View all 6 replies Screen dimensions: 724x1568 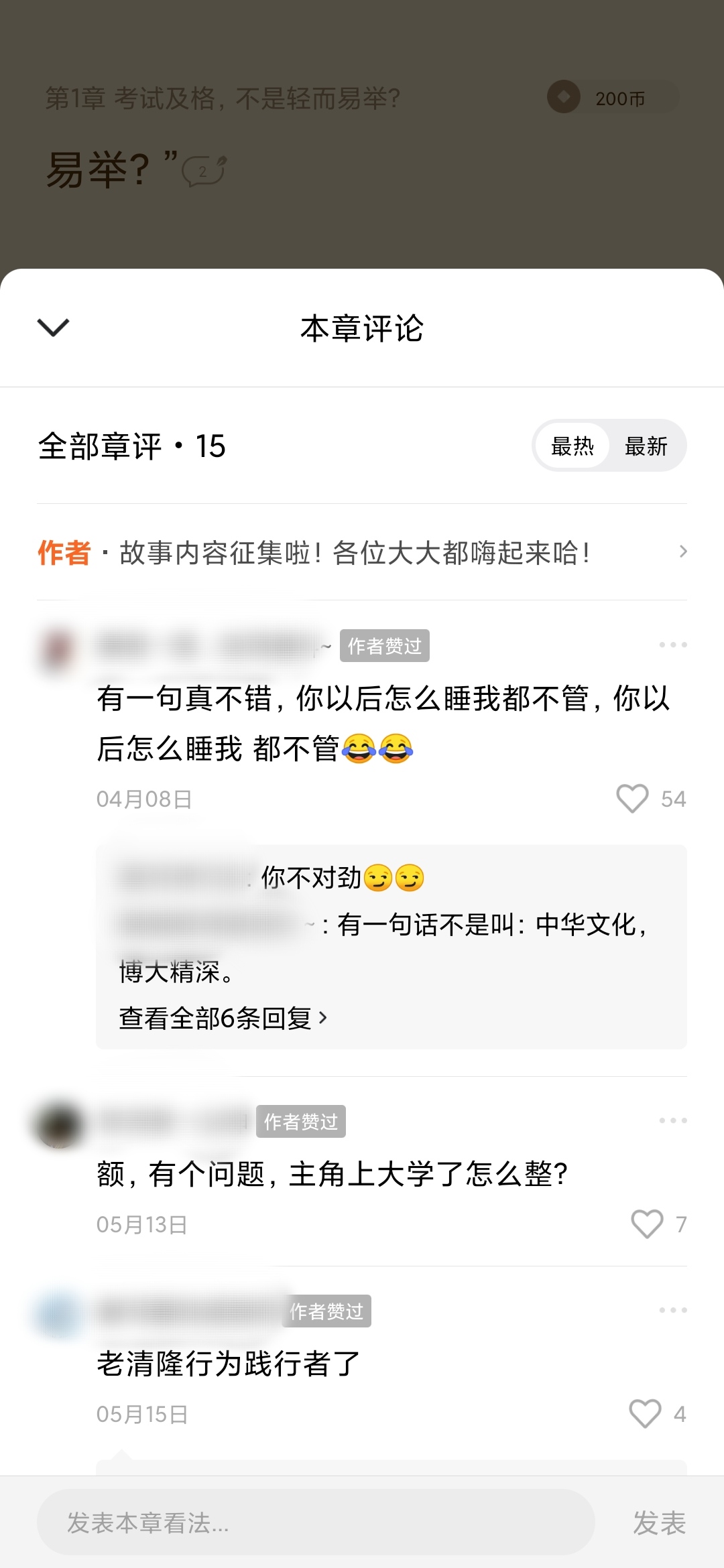[x=223, y=1019]
